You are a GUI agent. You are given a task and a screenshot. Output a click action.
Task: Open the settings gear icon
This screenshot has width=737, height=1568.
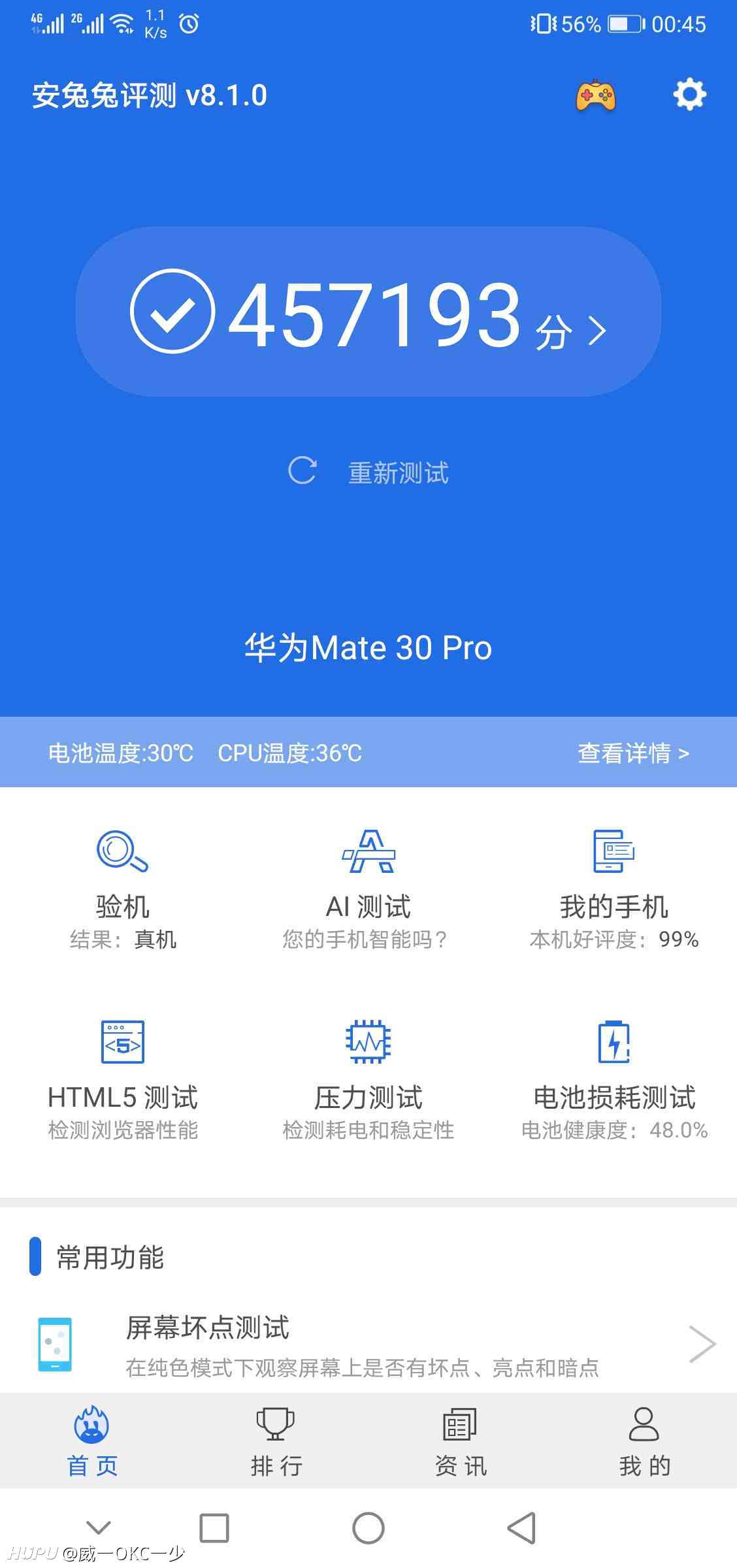point(690,95)
